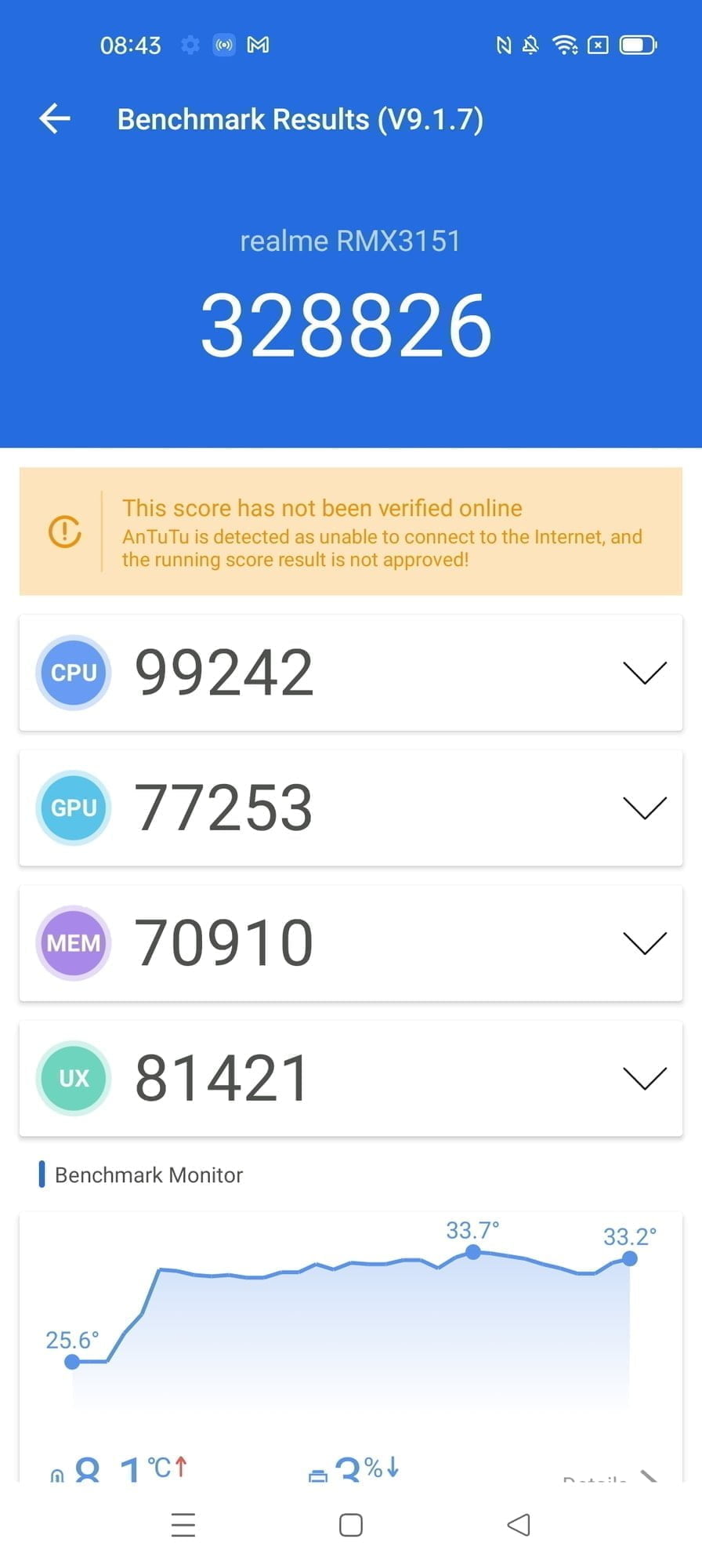Tap the system back button
The height and width of the screenshot is (1568, 702).
tap(519, 1525)
